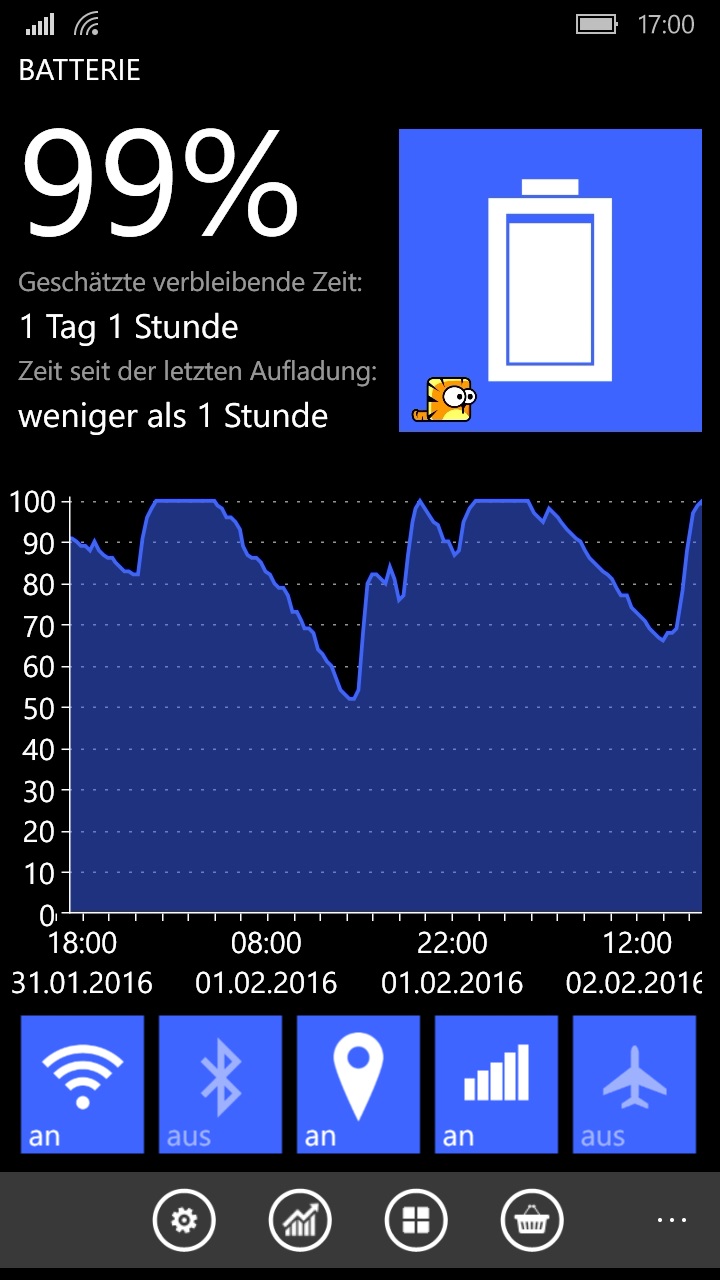
Task: Enable airplane mode tile
Action: tap(634, 1085)
